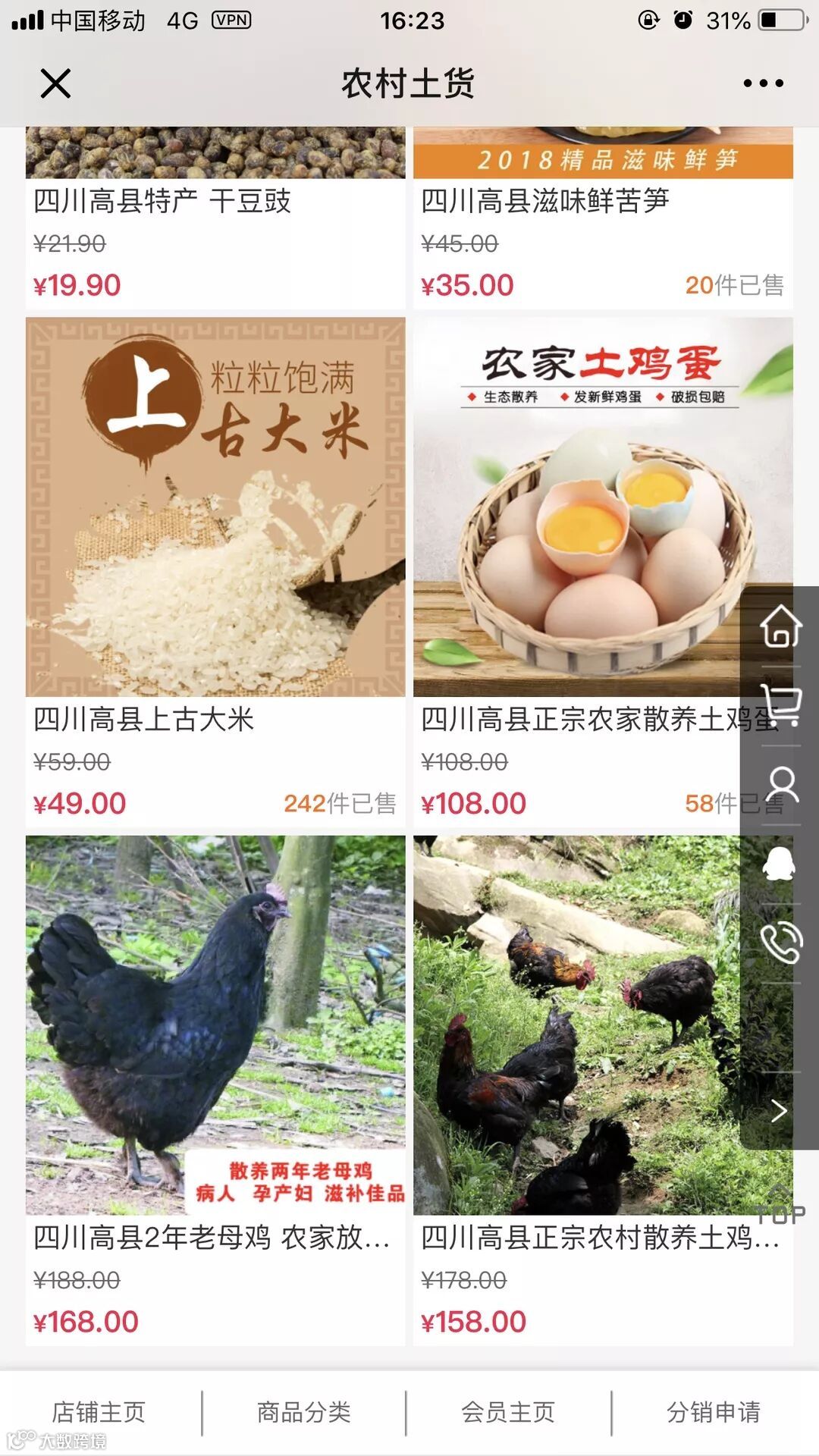Open the user profile icon
This screenshot has height=1456, width=819.
click(x=781, y=784)
